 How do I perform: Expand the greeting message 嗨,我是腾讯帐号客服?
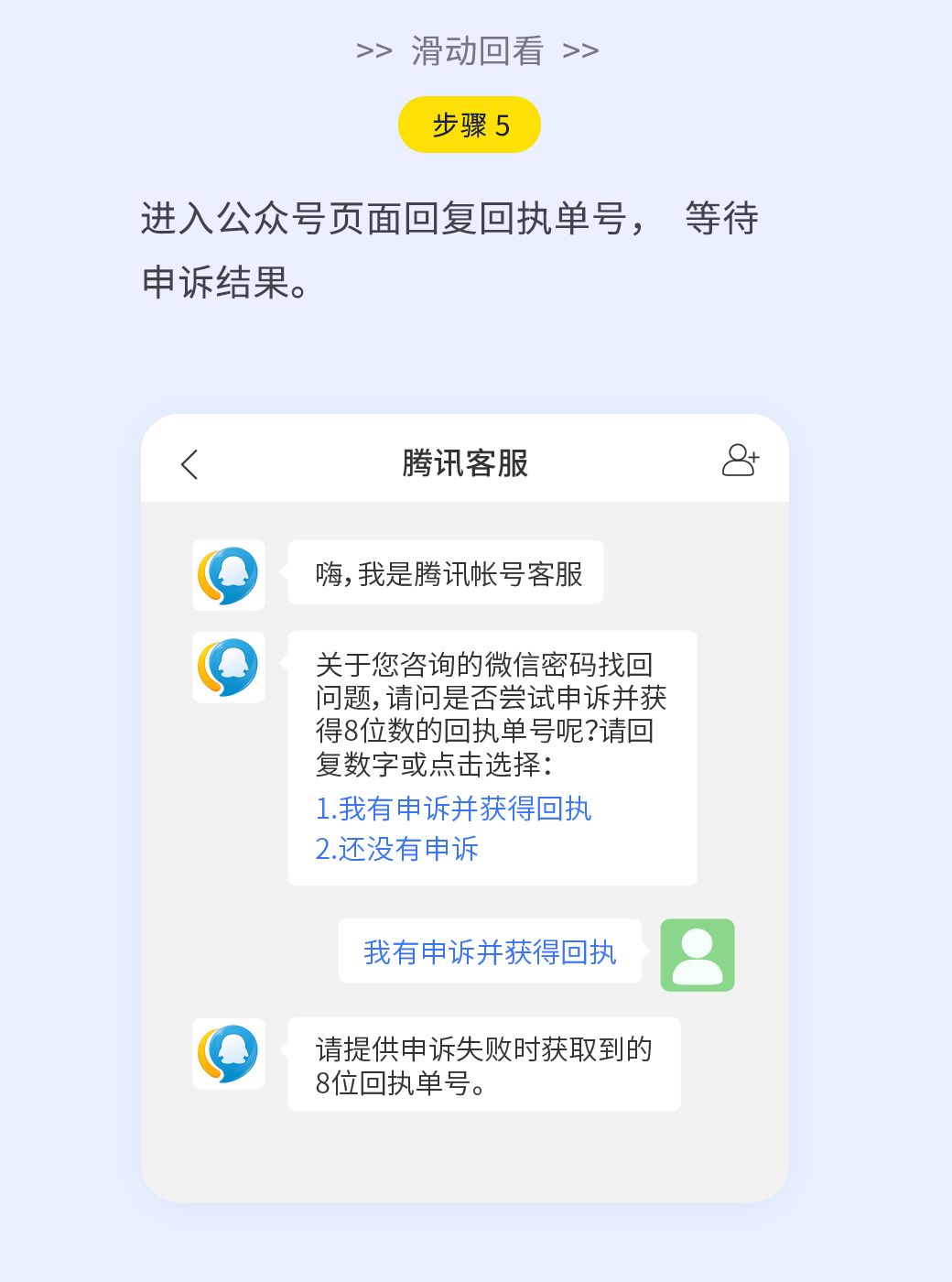(446, 573)
